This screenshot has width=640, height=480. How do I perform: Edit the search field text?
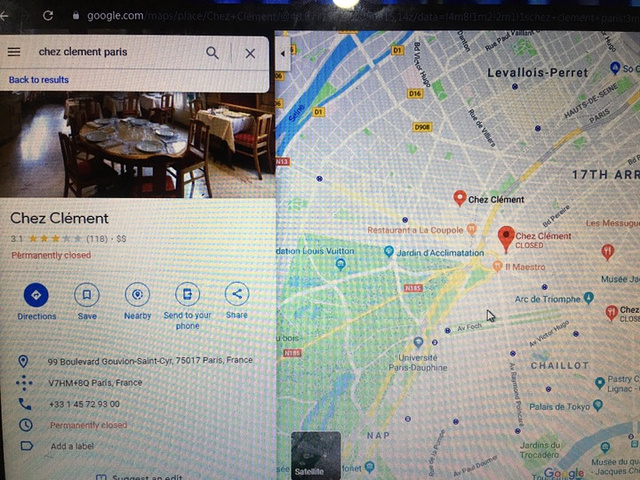tap(110, 52)
